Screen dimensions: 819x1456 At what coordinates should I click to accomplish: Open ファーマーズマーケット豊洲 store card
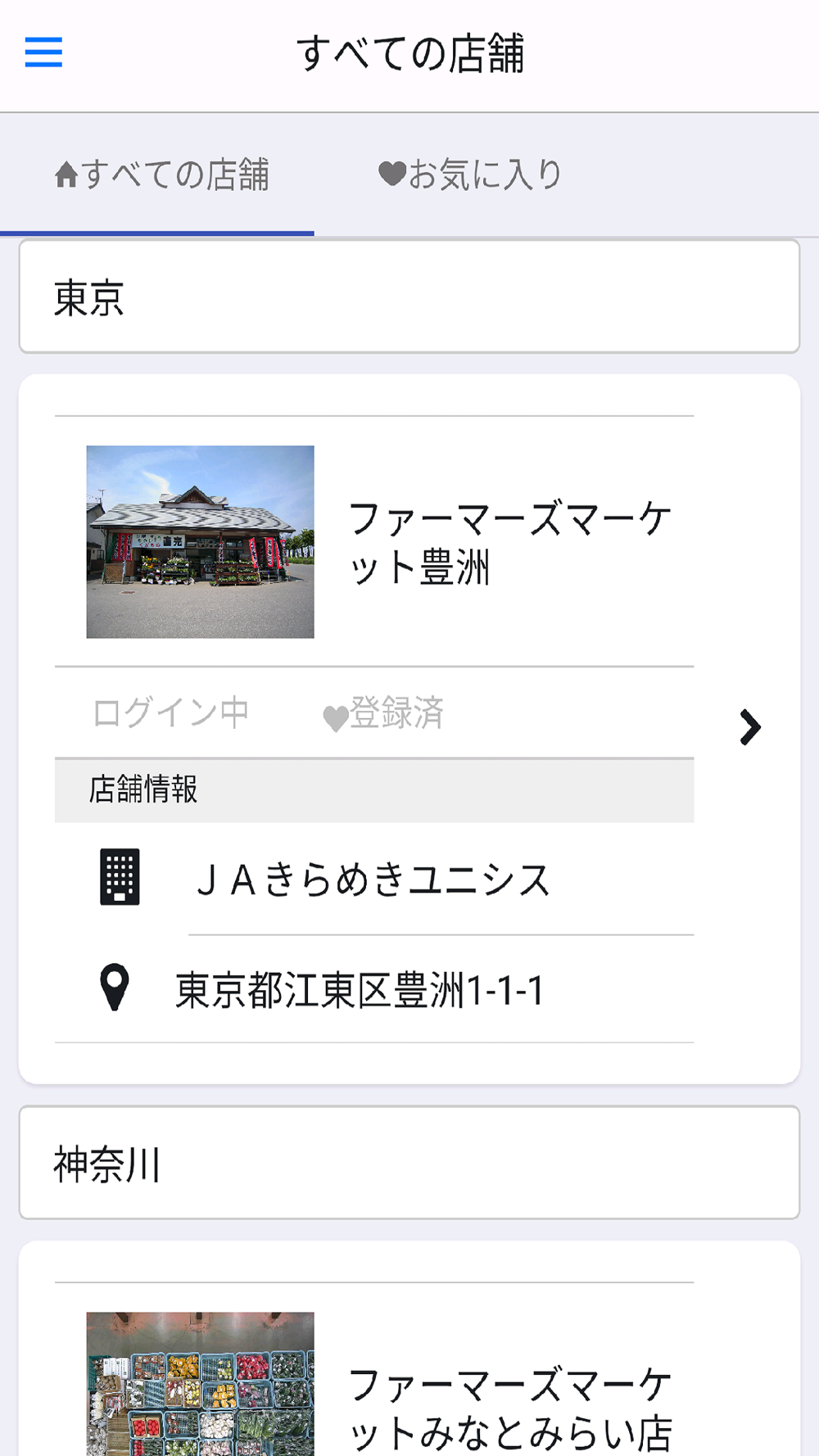(509, 542)
